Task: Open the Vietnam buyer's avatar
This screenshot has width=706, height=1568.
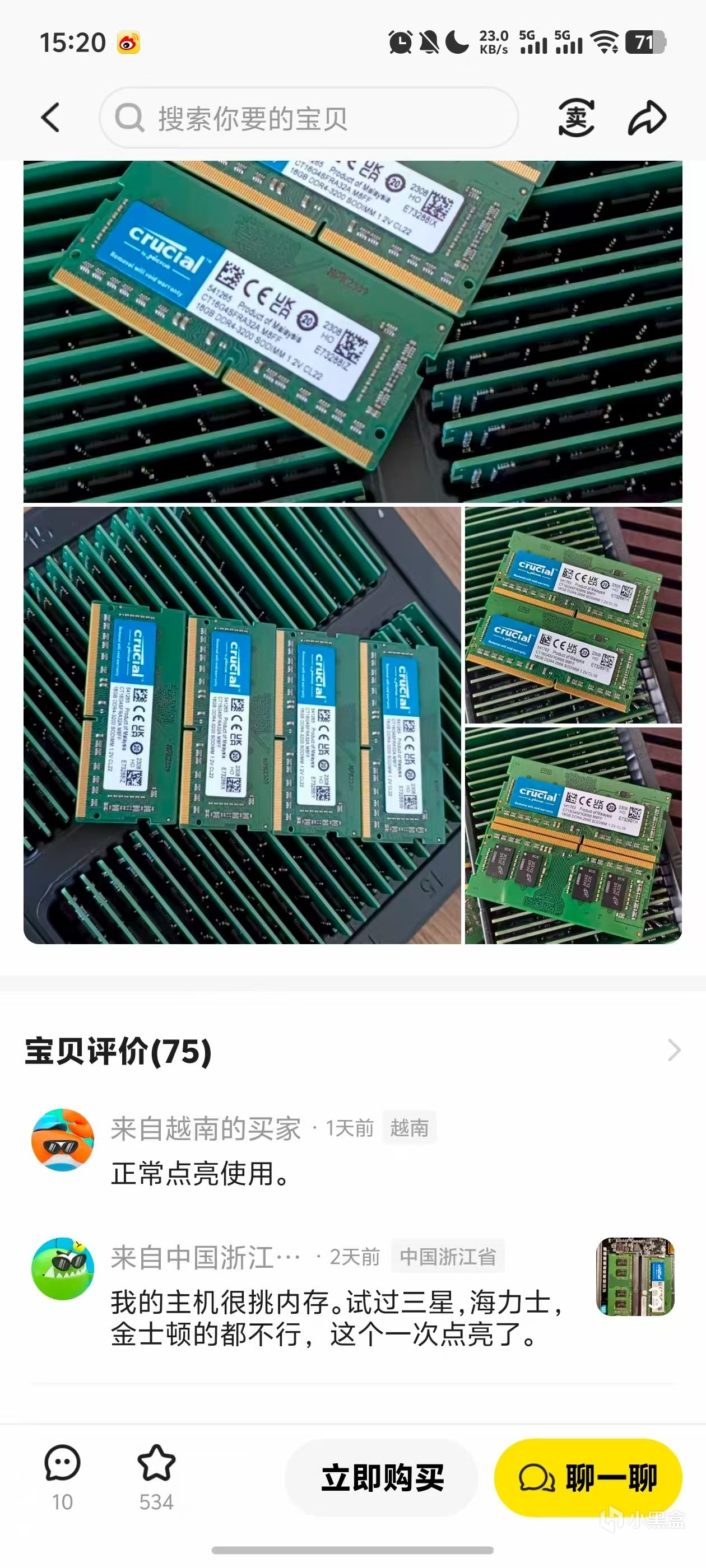Action: [63, 1140]
